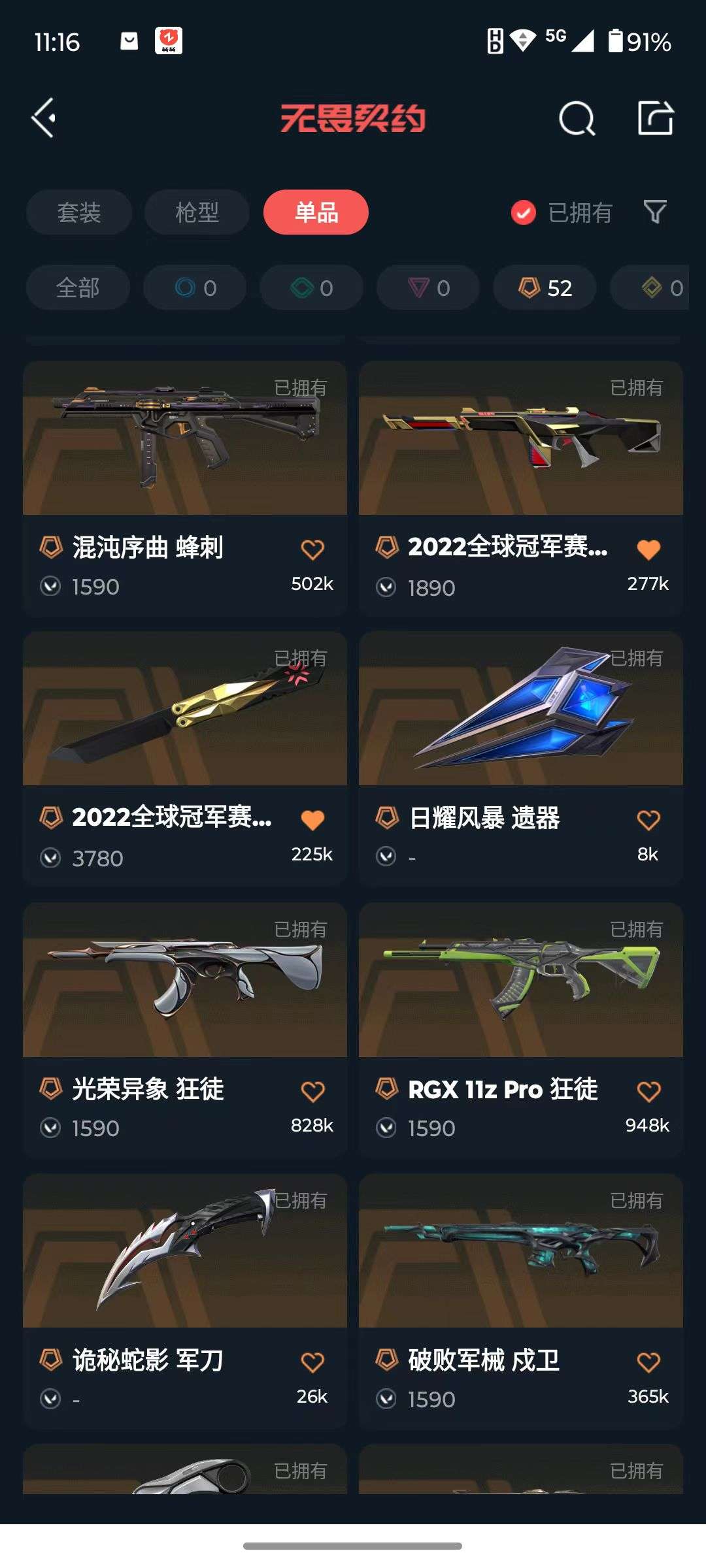Select the purple triangle rarity filter
Screen dimensions: 706x1568
[426, 287]
